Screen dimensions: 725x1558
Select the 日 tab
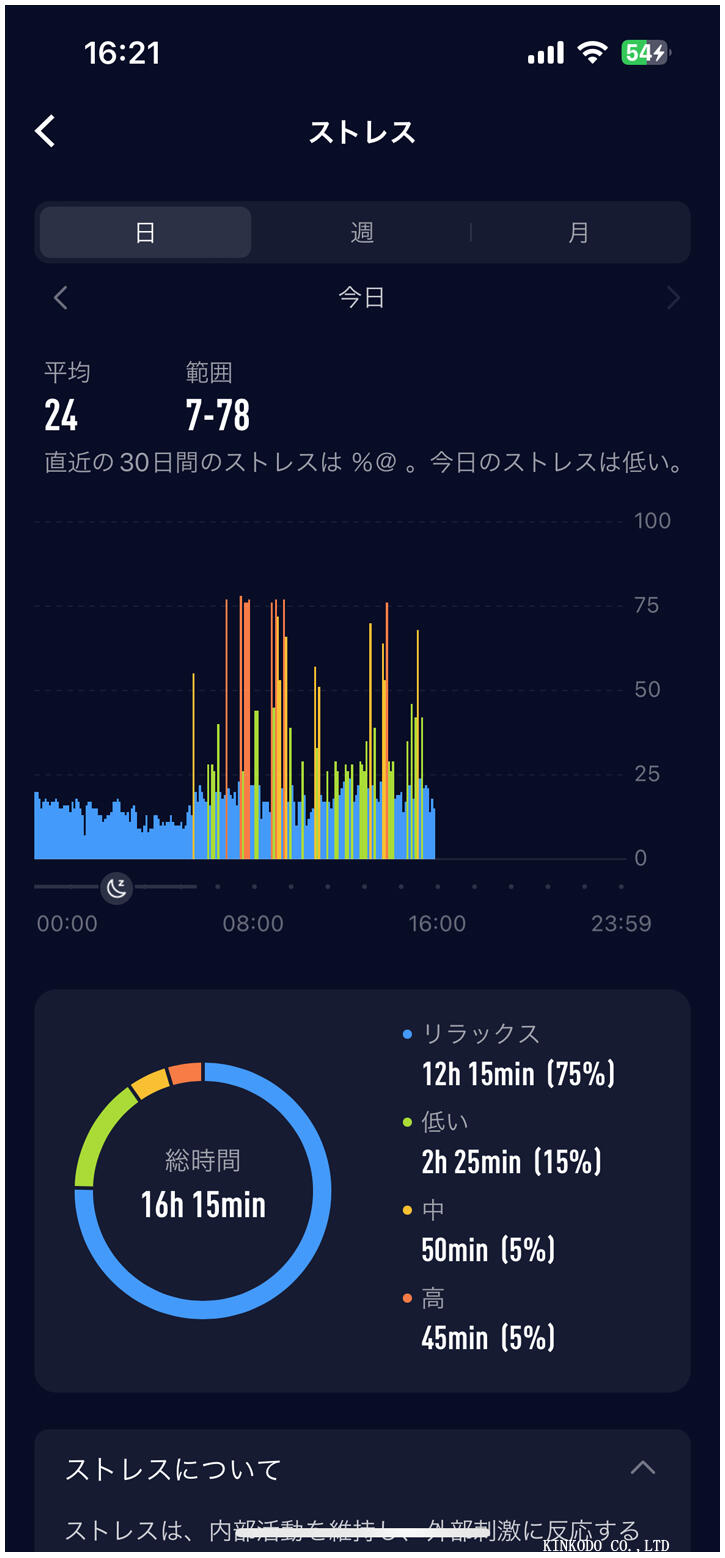click(146, 233)
